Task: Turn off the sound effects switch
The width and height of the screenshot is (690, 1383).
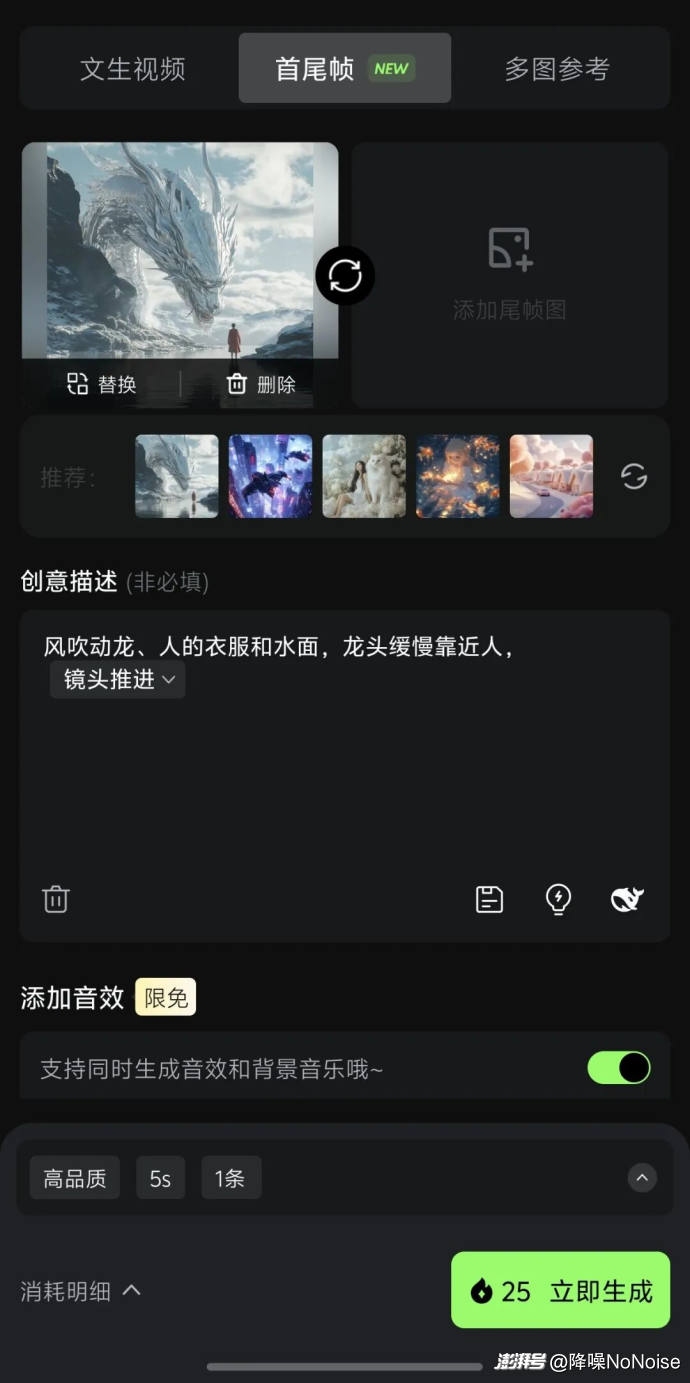Action: [619, 1068]
